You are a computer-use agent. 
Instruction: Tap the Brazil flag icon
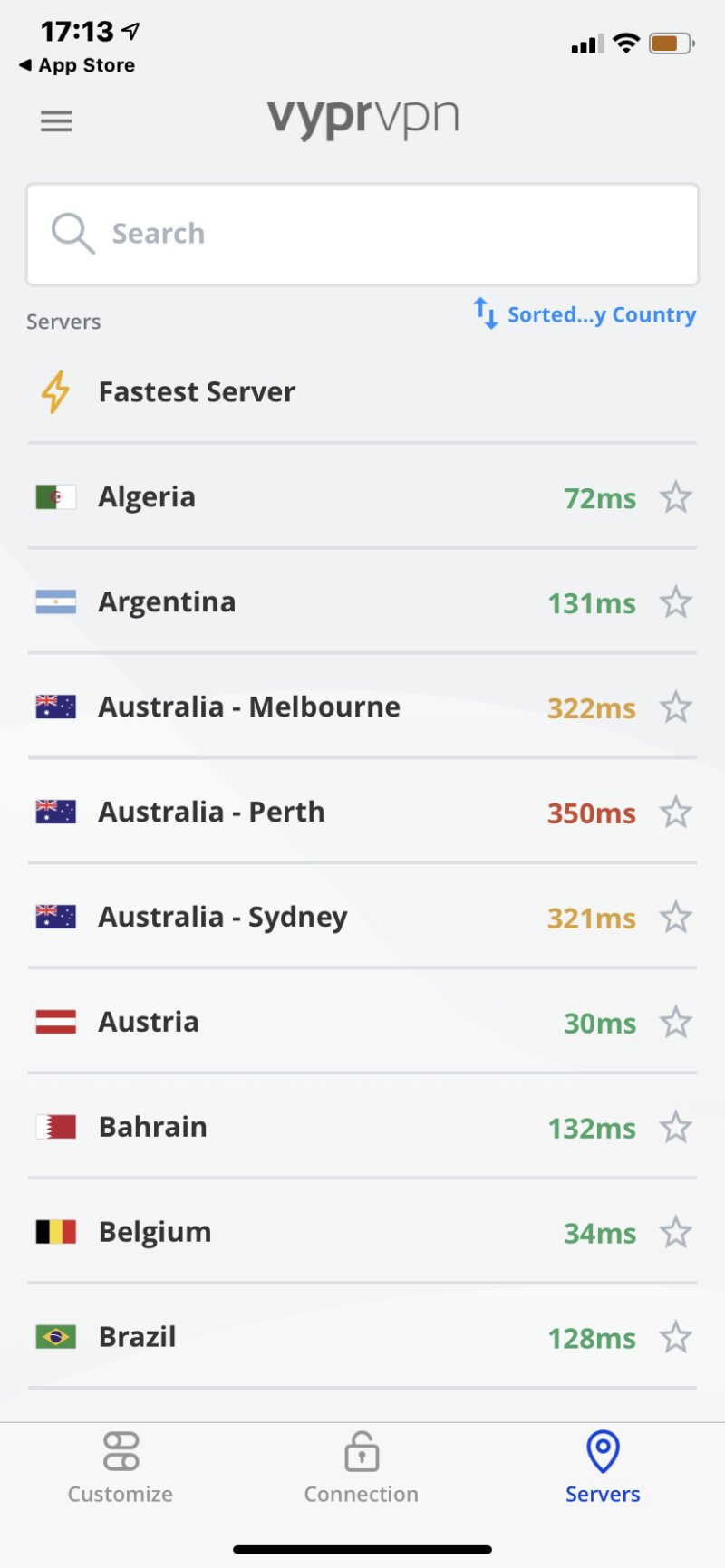pos(54,1336)
